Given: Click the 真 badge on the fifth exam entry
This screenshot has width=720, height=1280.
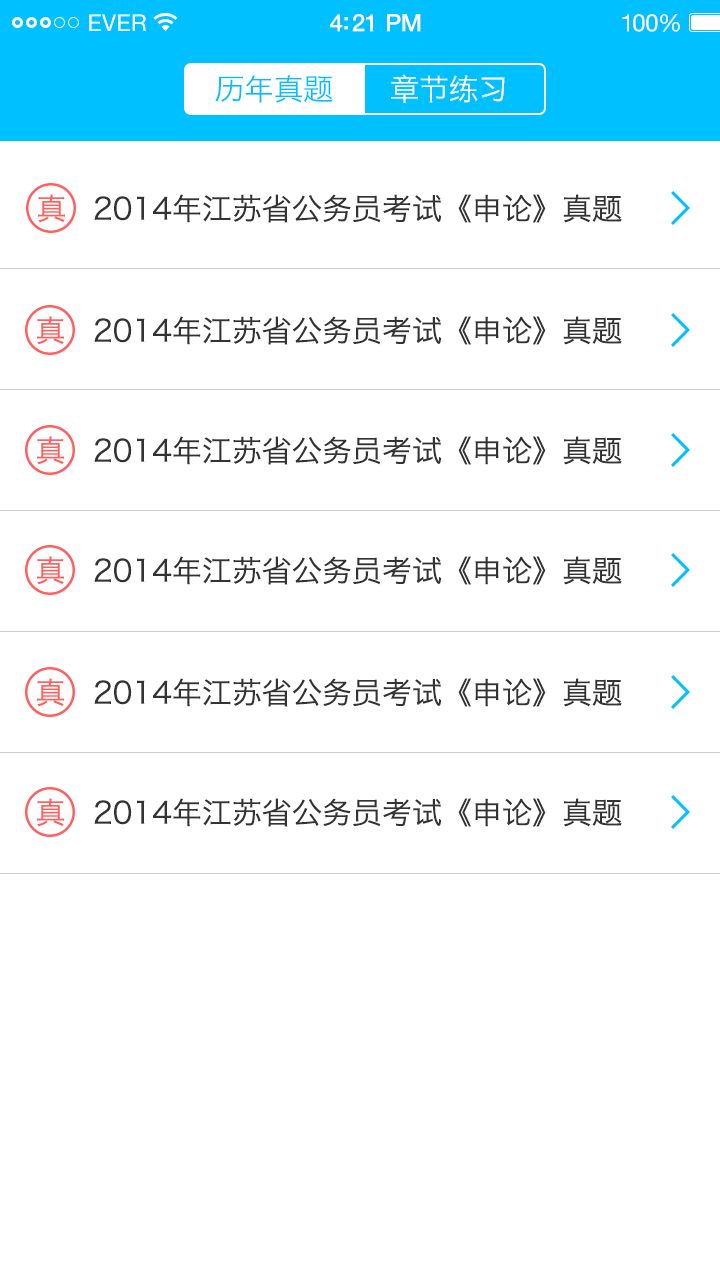Looking at the screenshot, I should coord(50,691).
